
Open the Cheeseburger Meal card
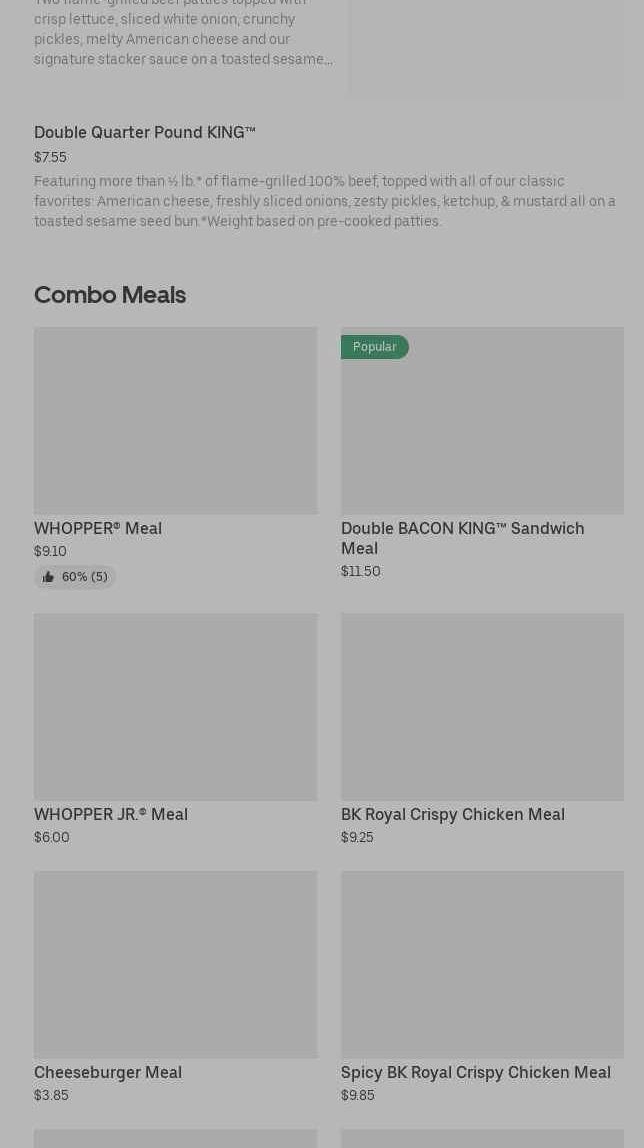176,987
